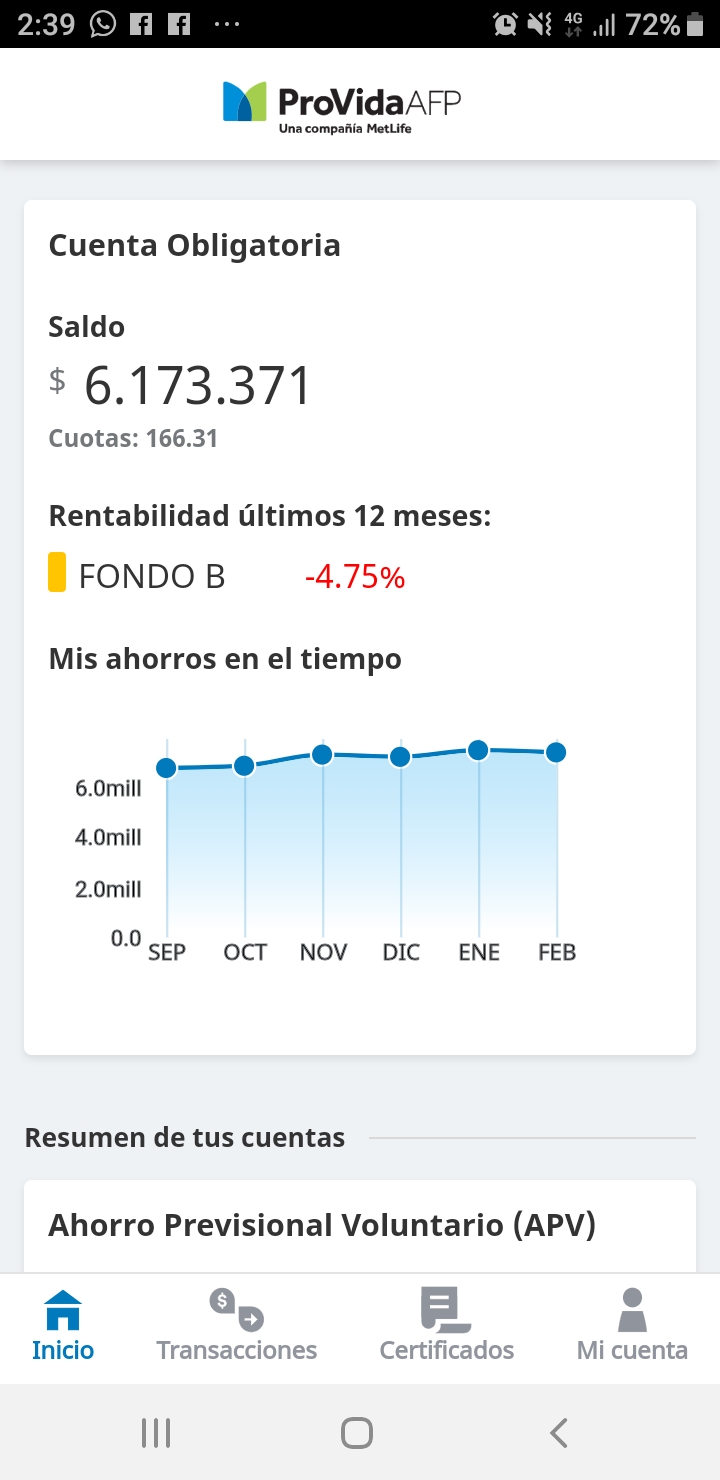This screenshot has width=720, height=1480.
Task: Switch to the Inicio tab
Action: tap(63, 1326)
